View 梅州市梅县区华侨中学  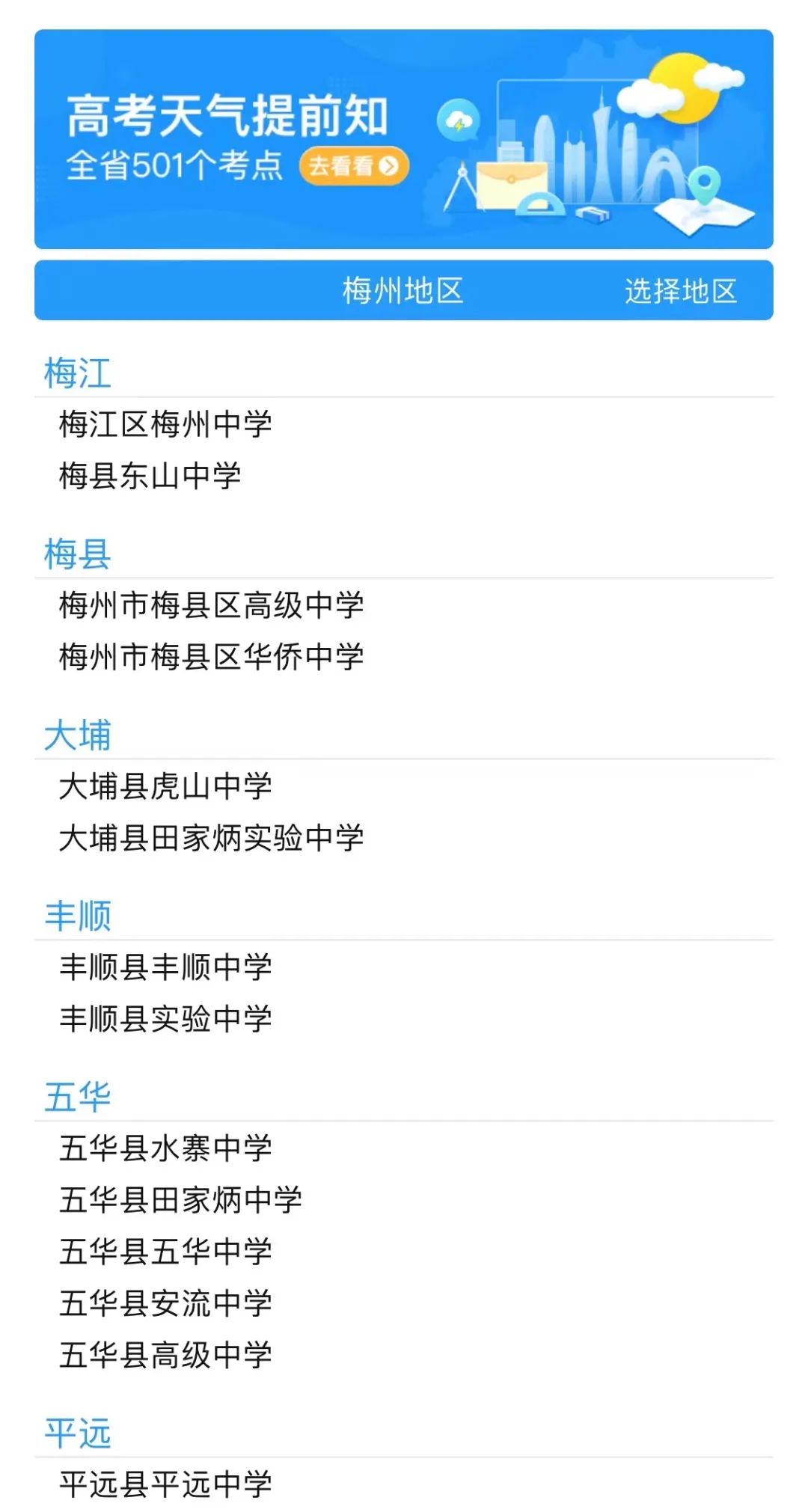[212, 657]
